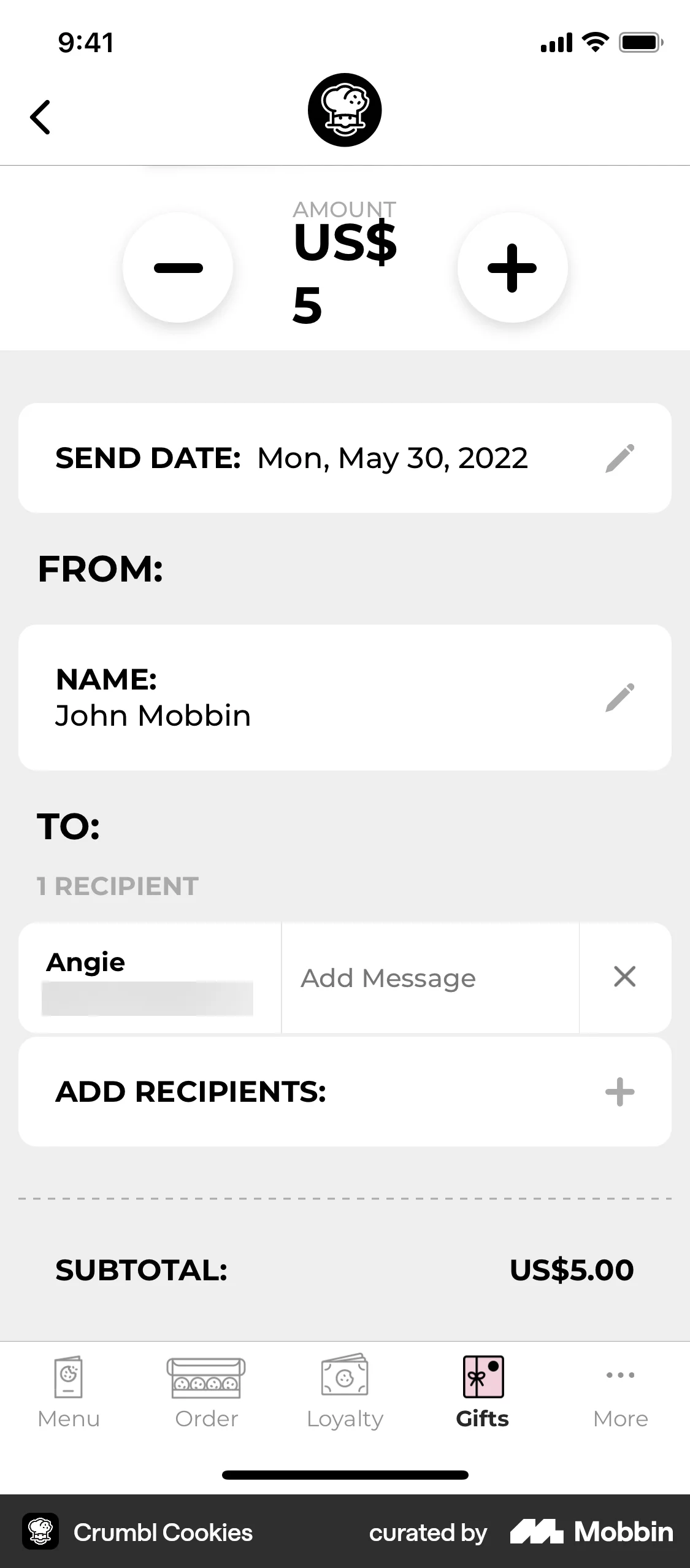Image resolution: width=690 pixels, height=1568 pixels.
Task: Edit the send date with pencil icon
Action: (x=621, y=458)
